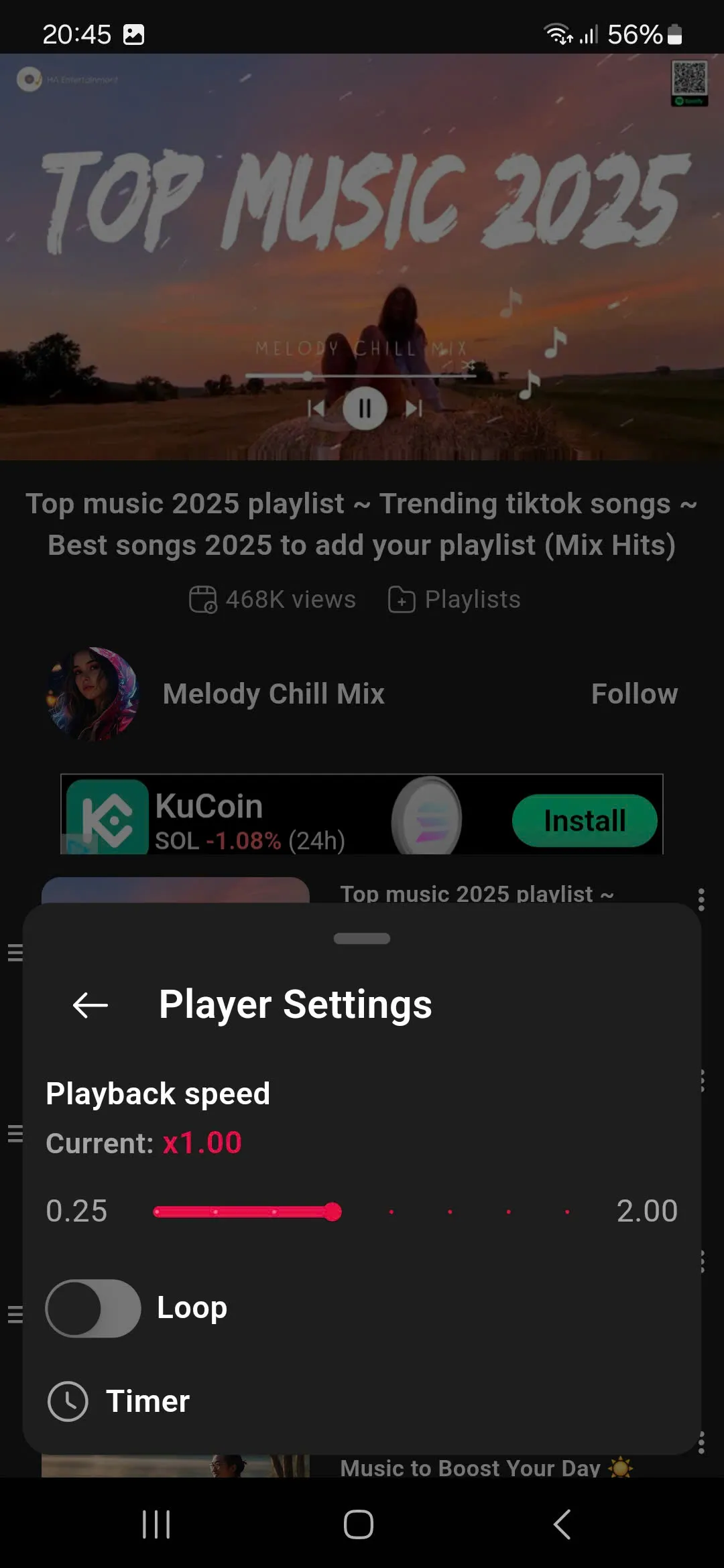Add video to Playlists
This screenshot has height=1568, width=724.
(455, 599)
